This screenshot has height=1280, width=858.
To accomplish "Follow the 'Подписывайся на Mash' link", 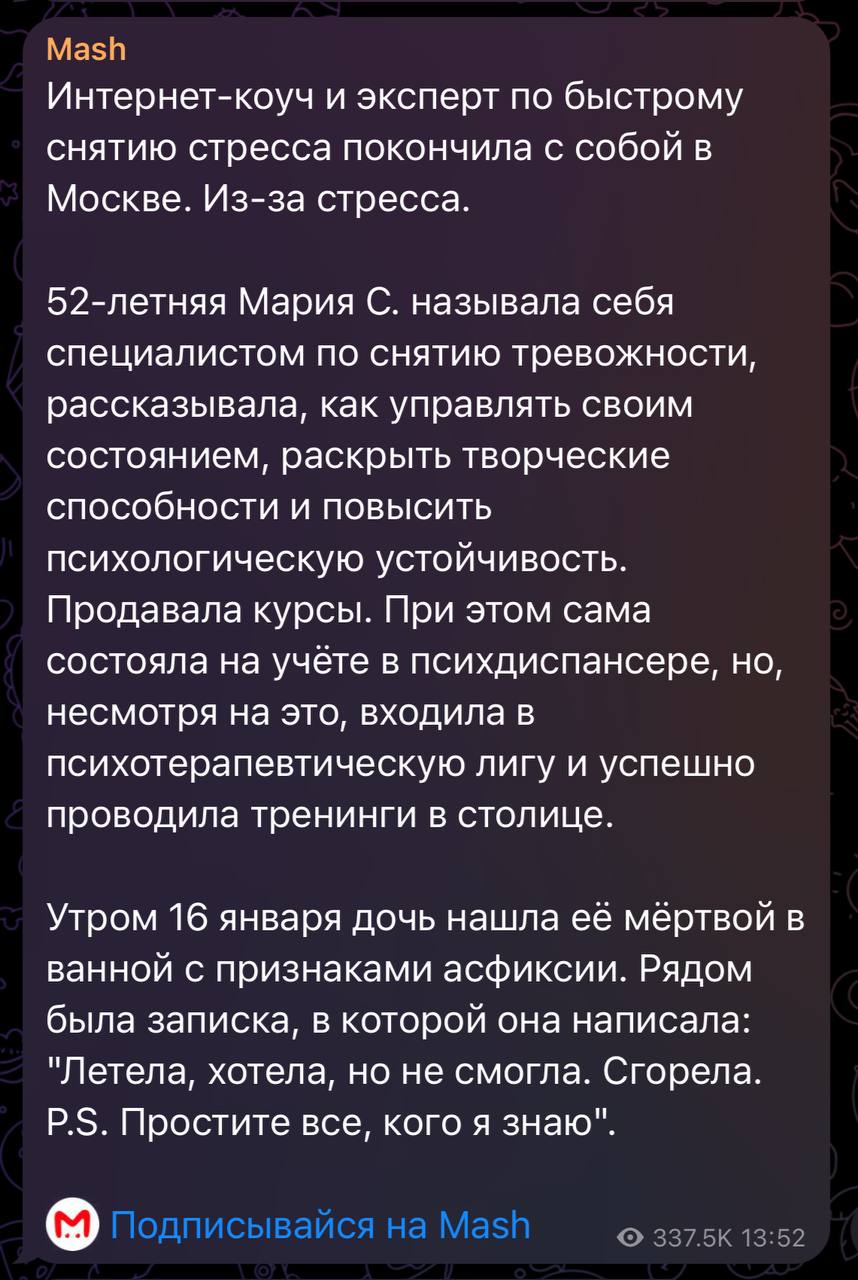I will [x=320, y=1224].
